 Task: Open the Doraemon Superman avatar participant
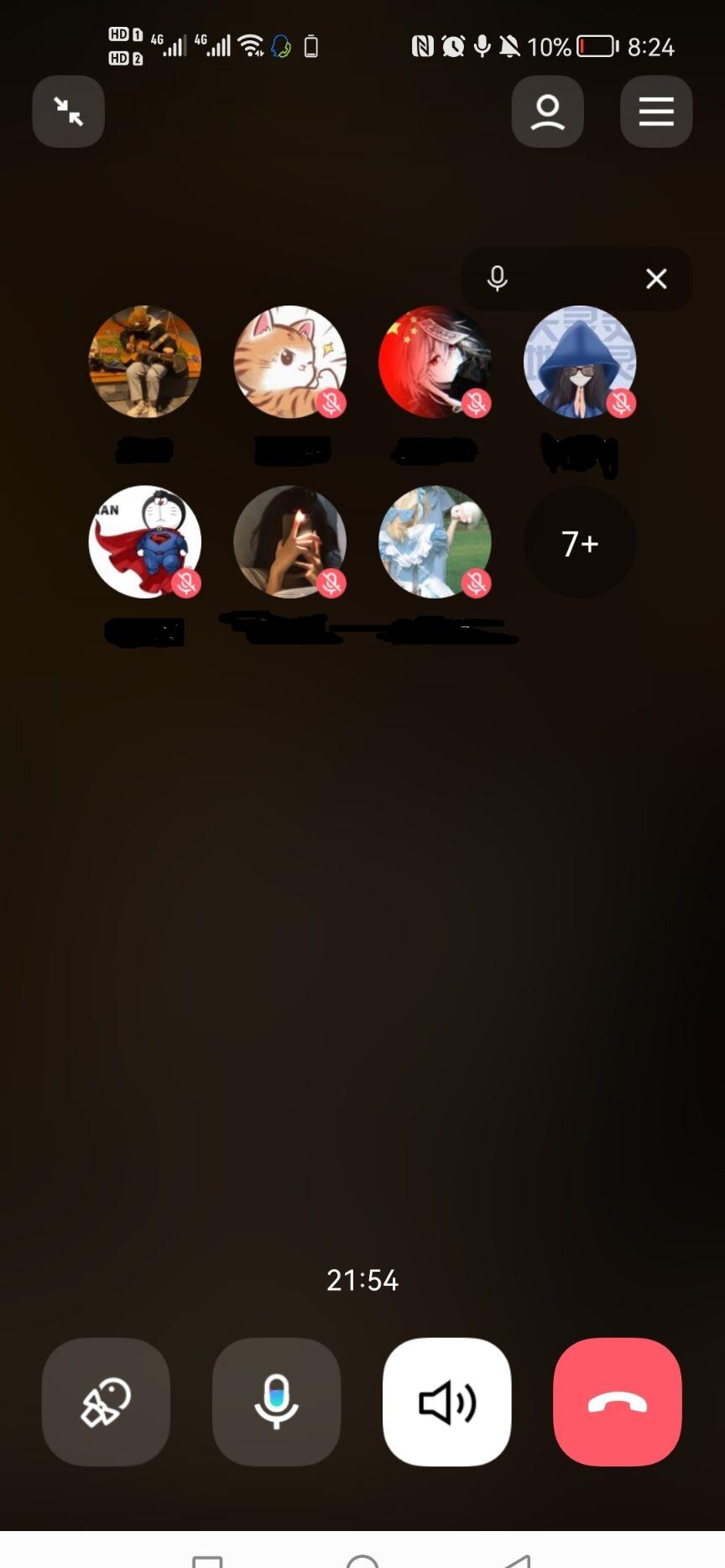pyautogui.click(x=144, y=542)
